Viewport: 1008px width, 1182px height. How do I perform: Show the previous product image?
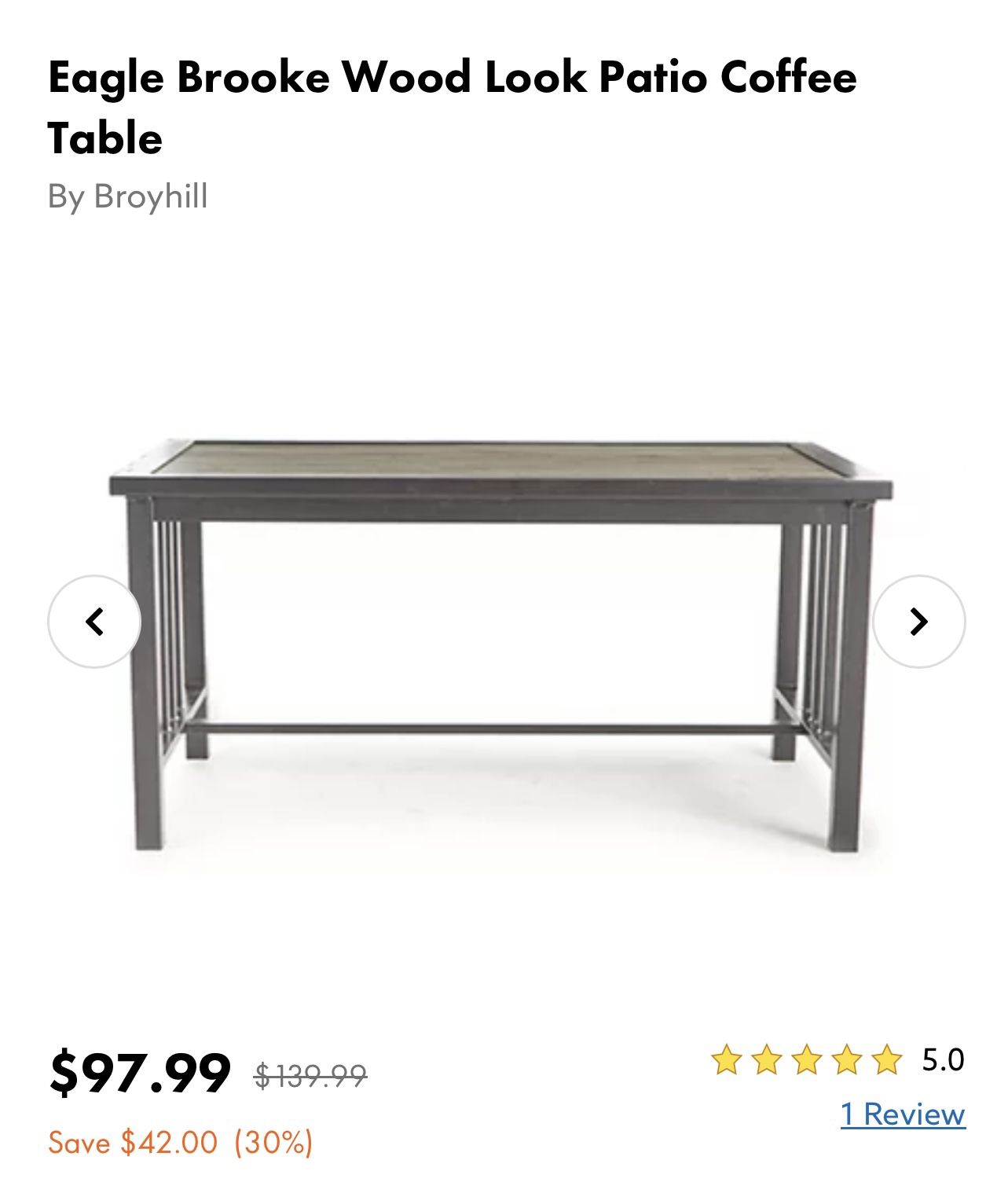click(x=94, y=622)
